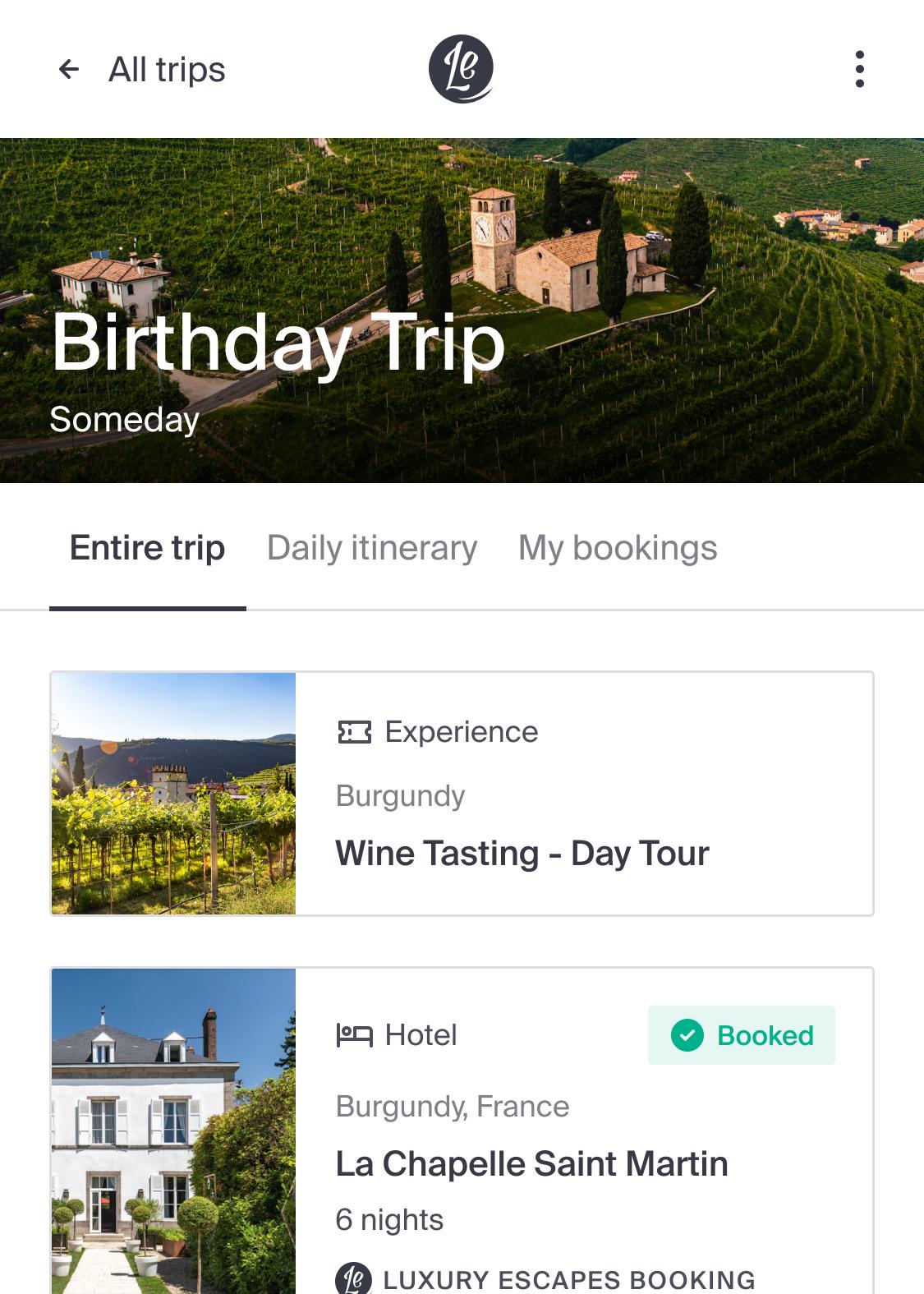This screenshot has width=924, height=1294.
Task: View La Chapelle Saint Martin hotel booking
Action: [x=531, y=1163]
